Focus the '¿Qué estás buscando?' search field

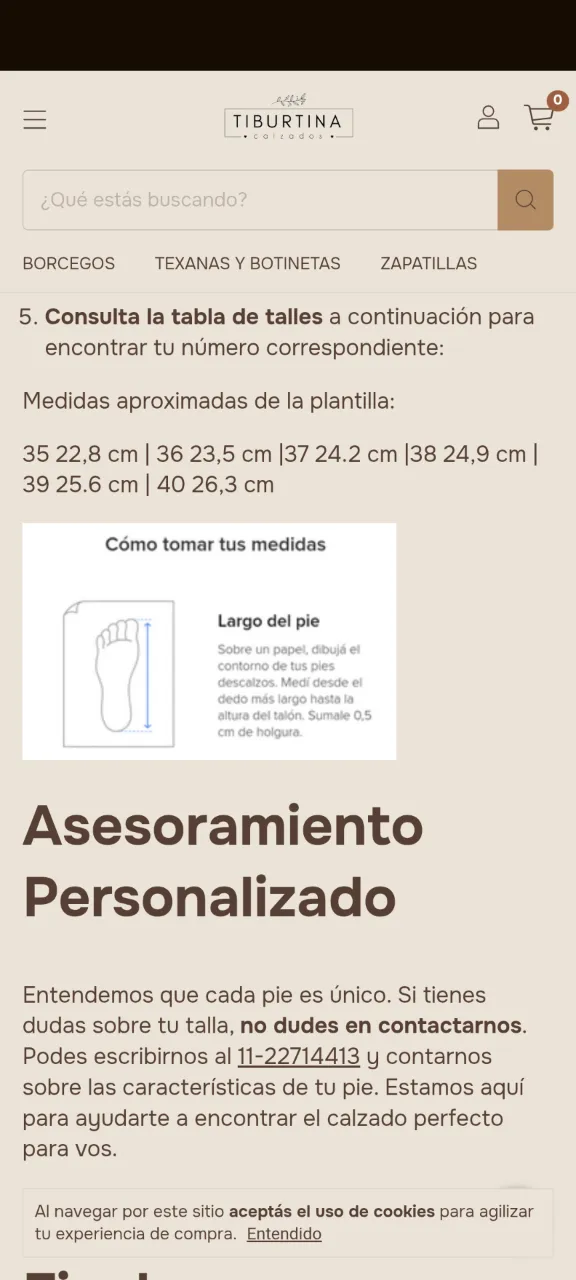[x=260, y=200]
